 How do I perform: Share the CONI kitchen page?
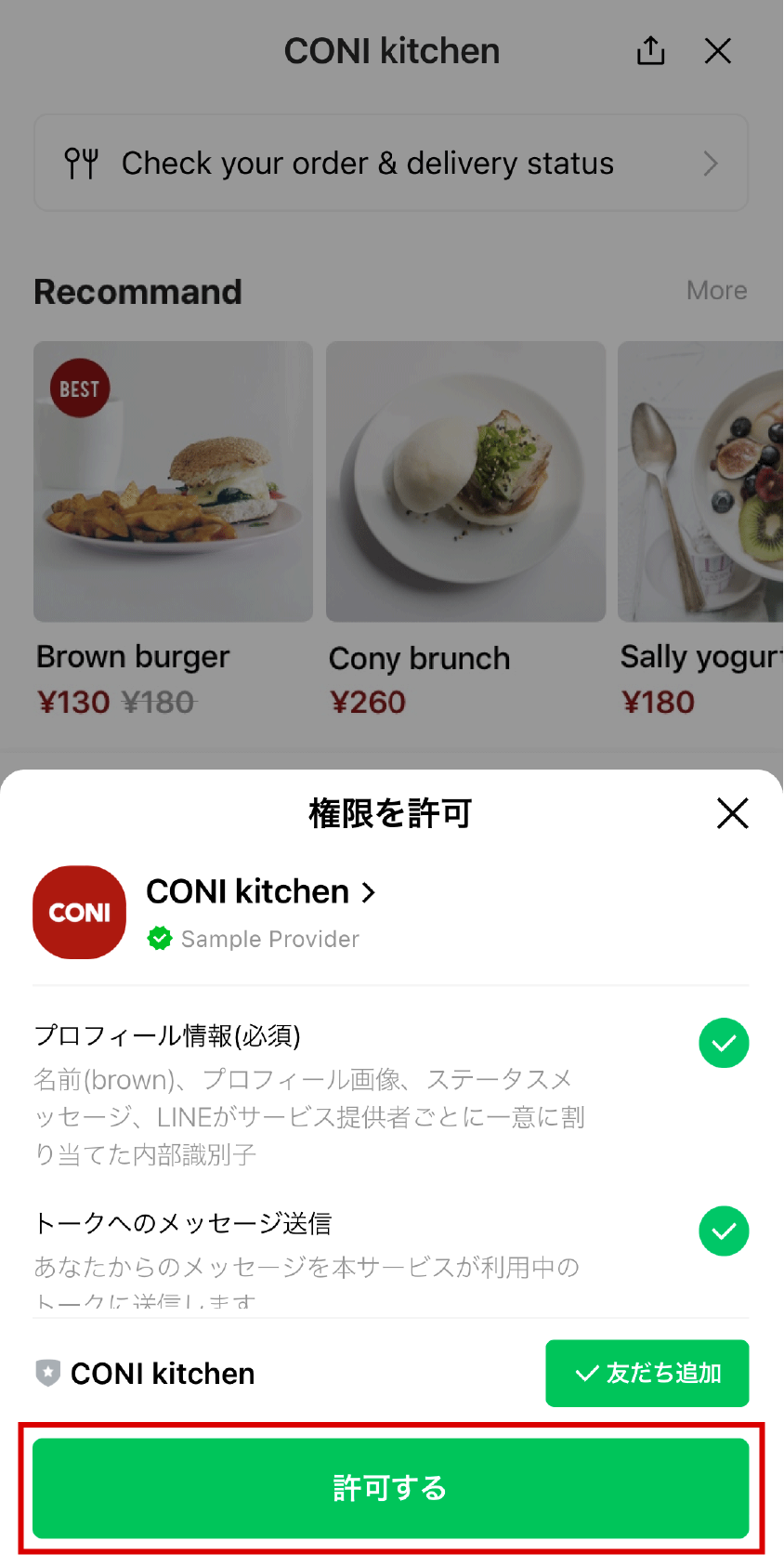pos(650,51)
